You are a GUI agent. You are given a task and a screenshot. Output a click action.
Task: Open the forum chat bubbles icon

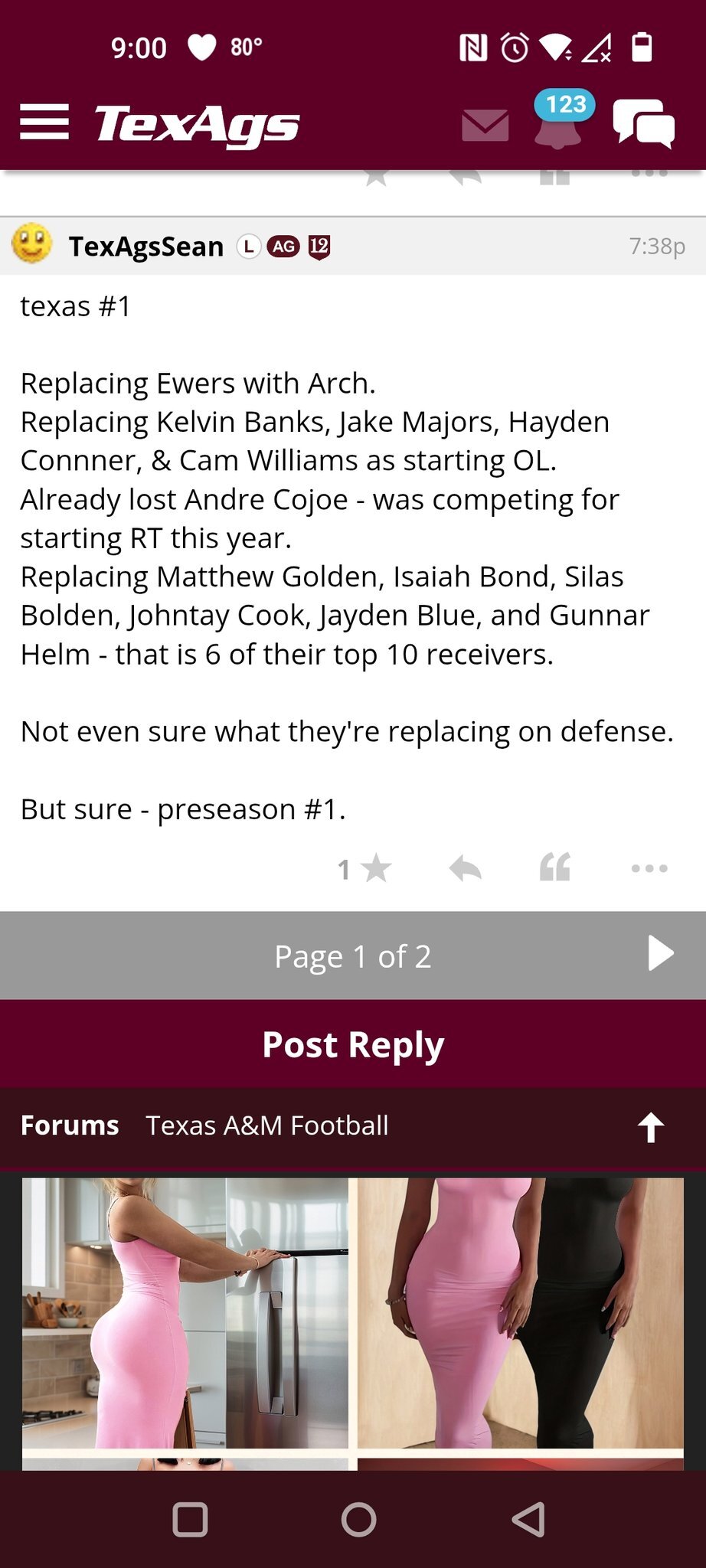point(644,123)
